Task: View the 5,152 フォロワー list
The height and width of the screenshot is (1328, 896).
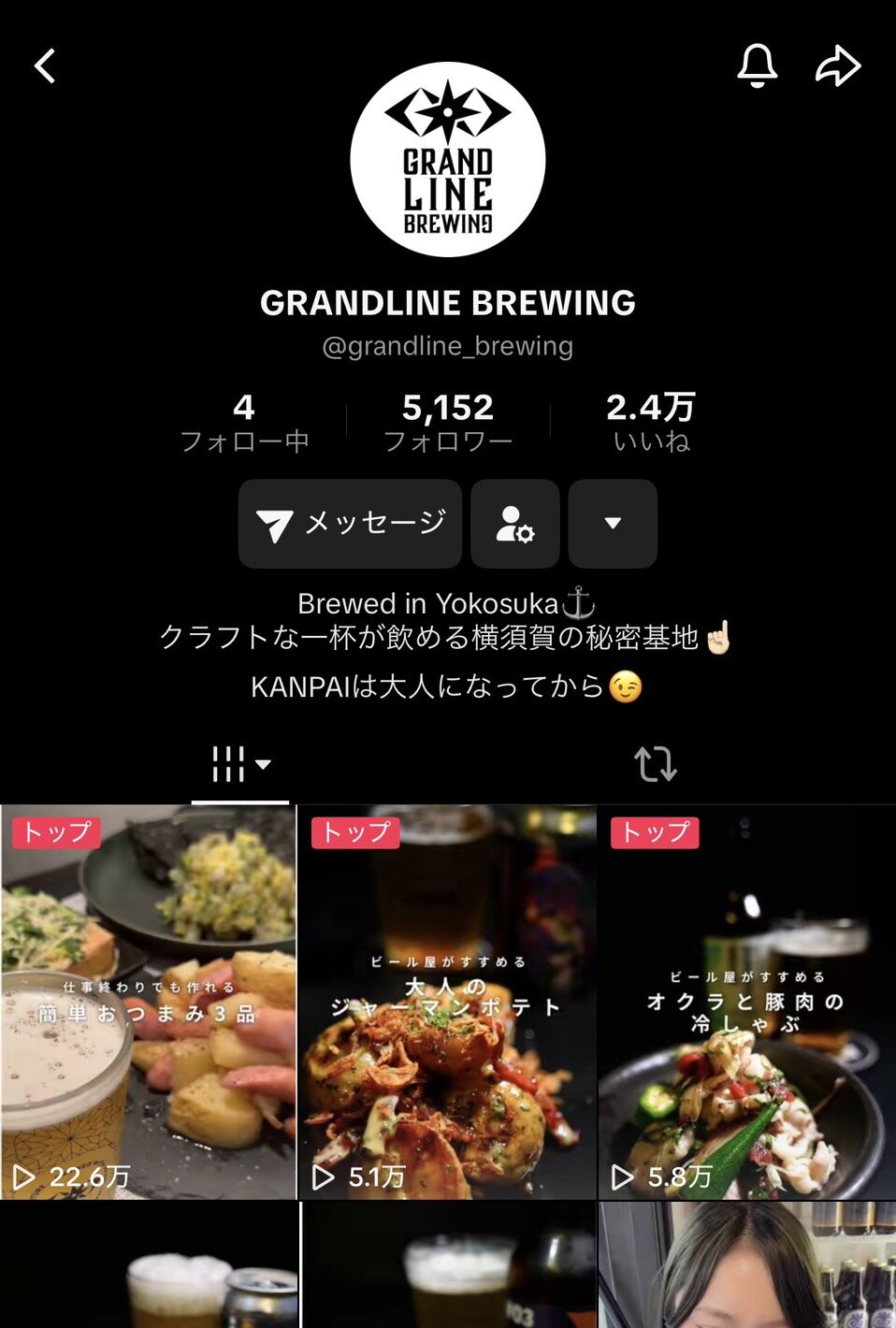Action: [x=447, y=423]
